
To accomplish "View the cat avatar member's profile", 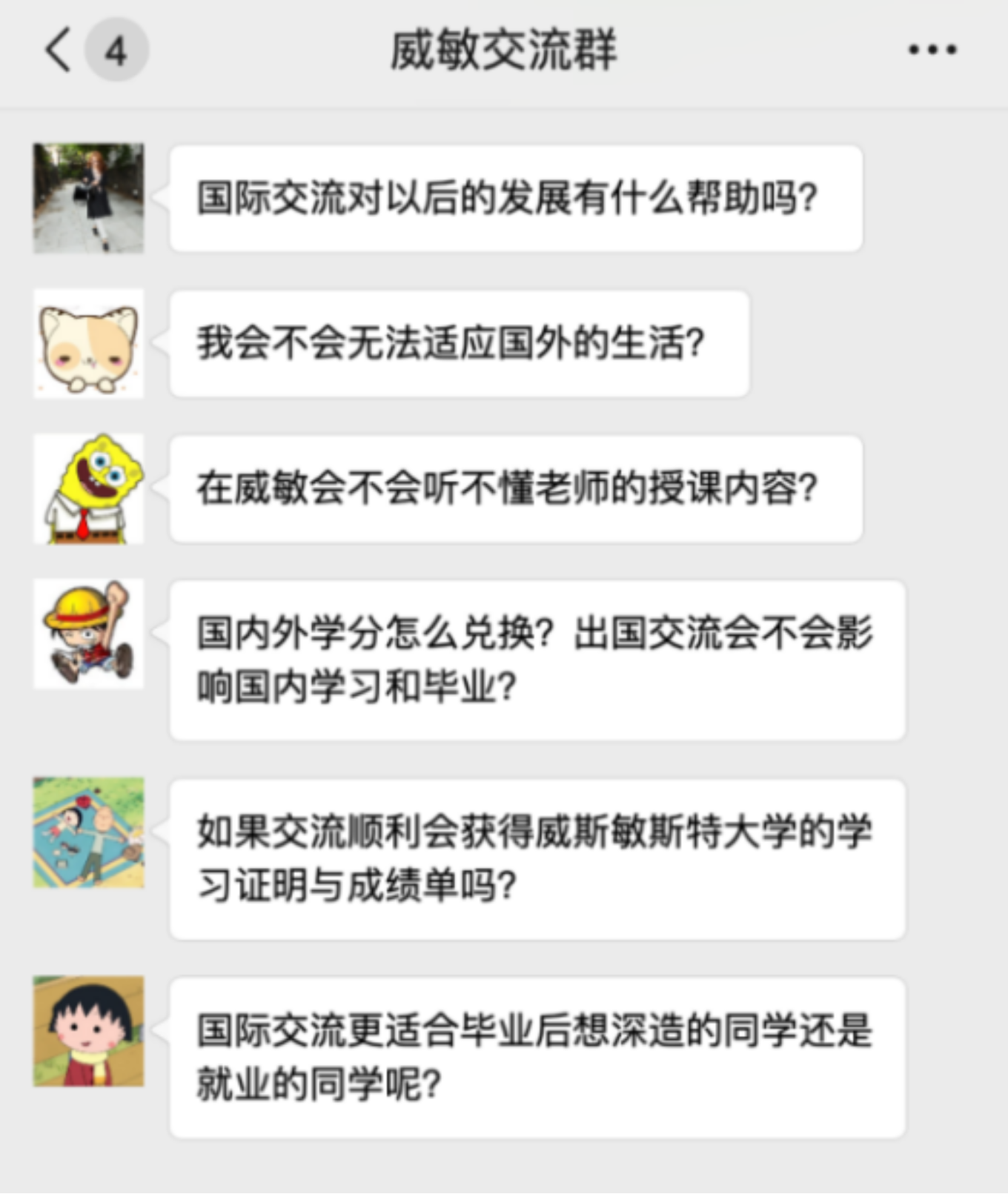I will (x=88, y=343).
